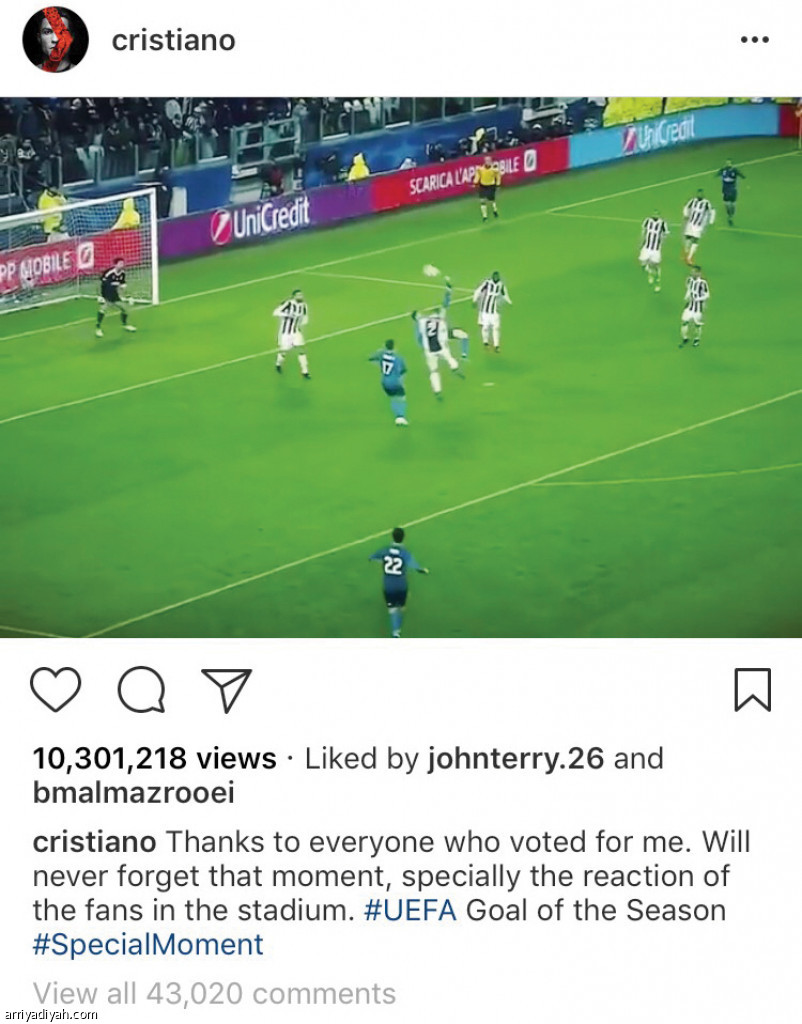802x1024 pixels.
Task: Open johnterry.26's profile from the likes
Action: pos(515,759)
